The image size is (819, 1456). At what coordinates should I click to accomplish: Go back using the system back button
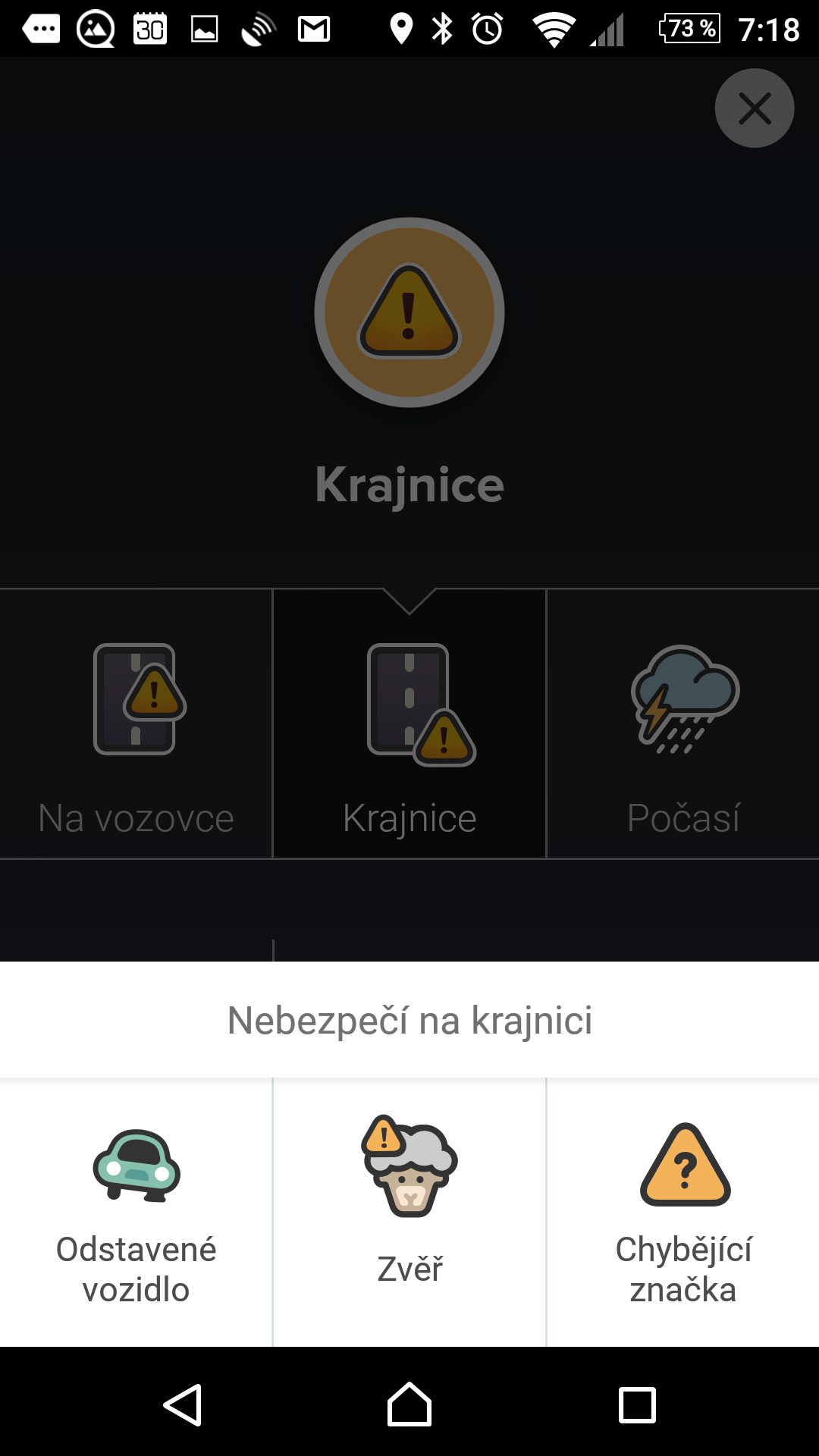(183, 1404)
